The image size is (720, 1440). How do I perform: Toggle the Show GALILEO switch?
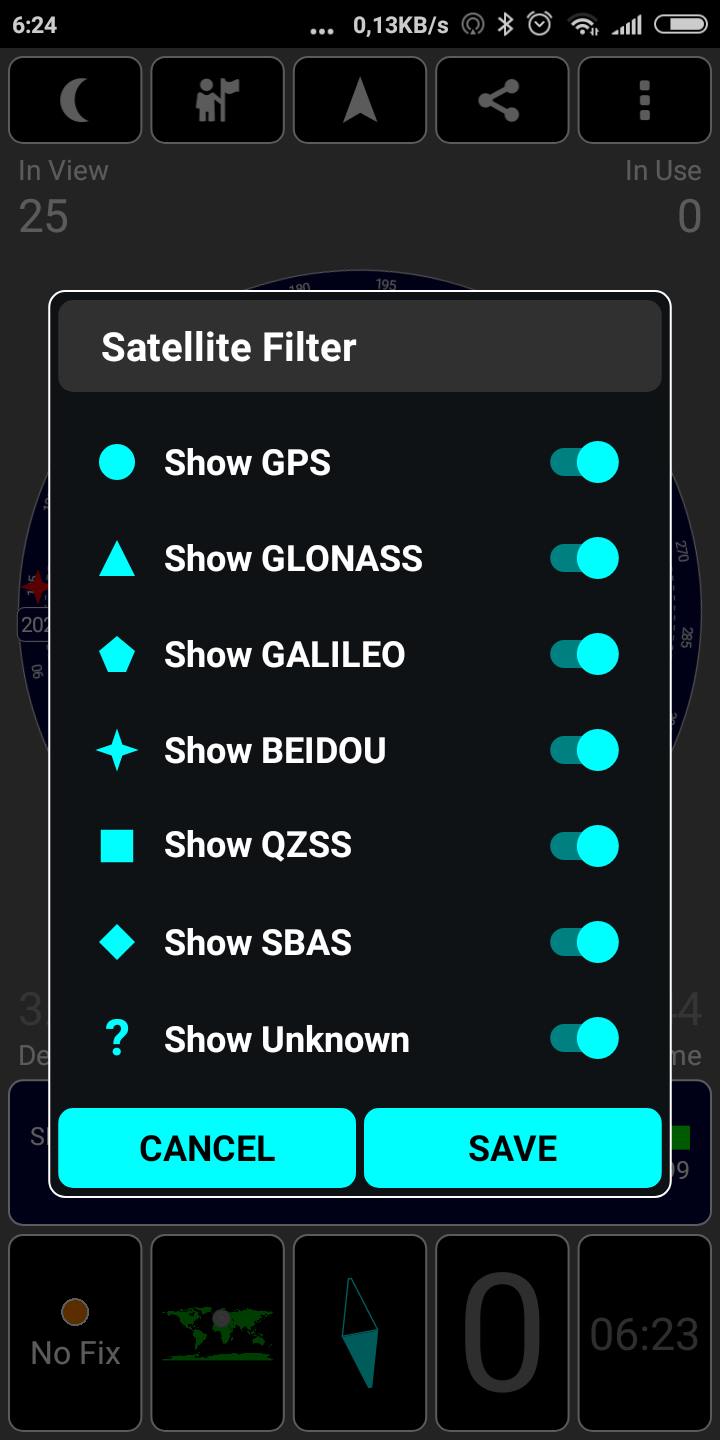coord(584,654)
